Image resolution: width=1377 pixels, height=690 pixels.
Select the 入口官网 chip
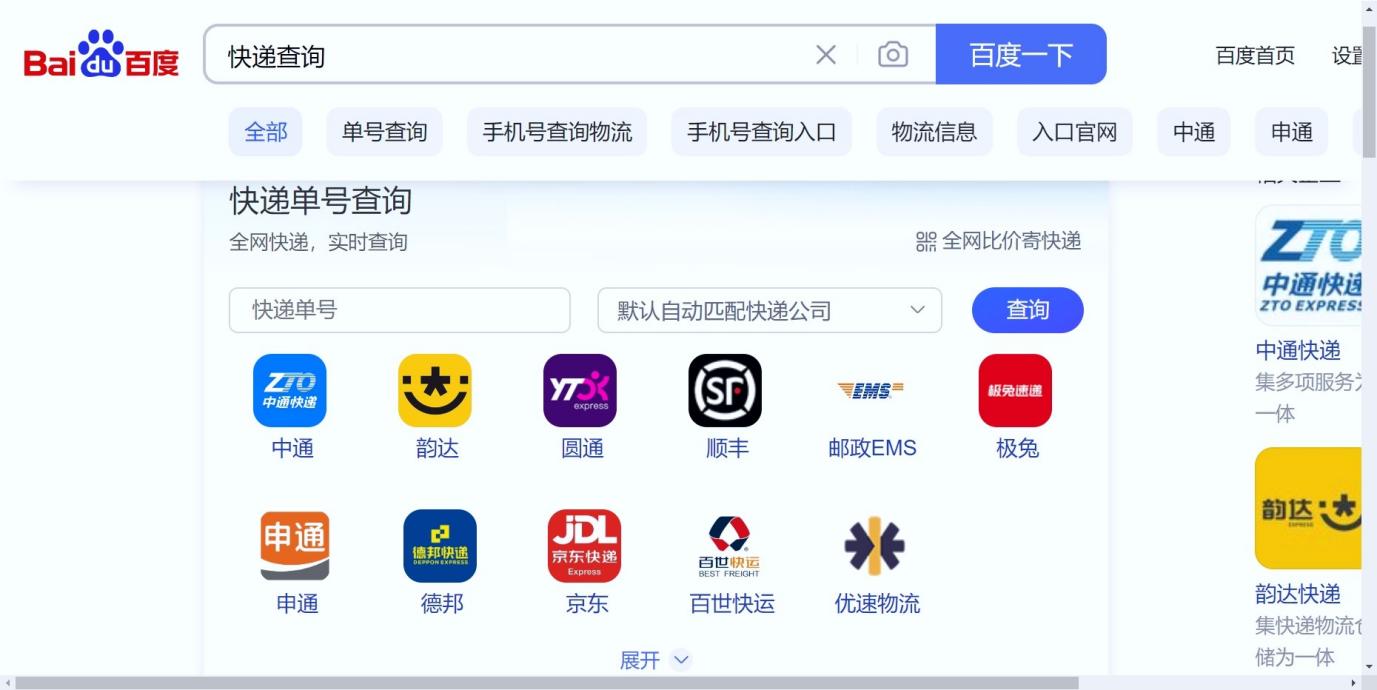point(1075,132)
